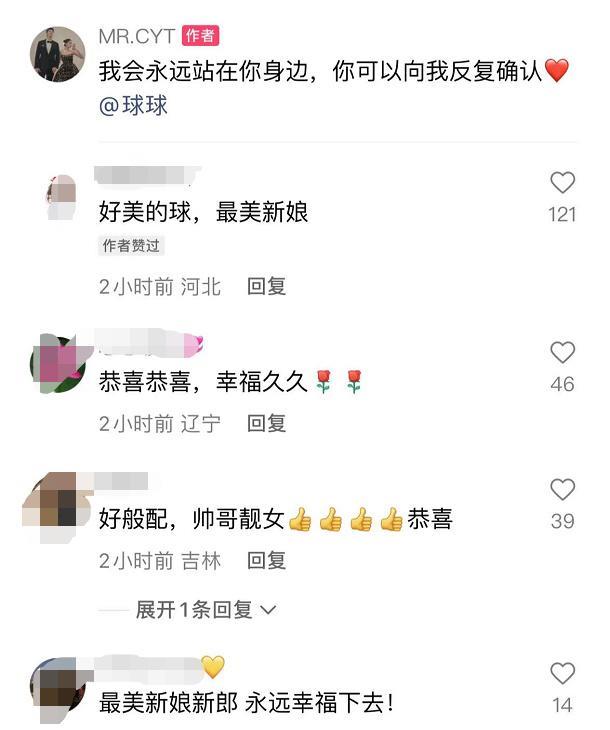Open the @球球 mention link
610x730 pixels.
point(133,106)
